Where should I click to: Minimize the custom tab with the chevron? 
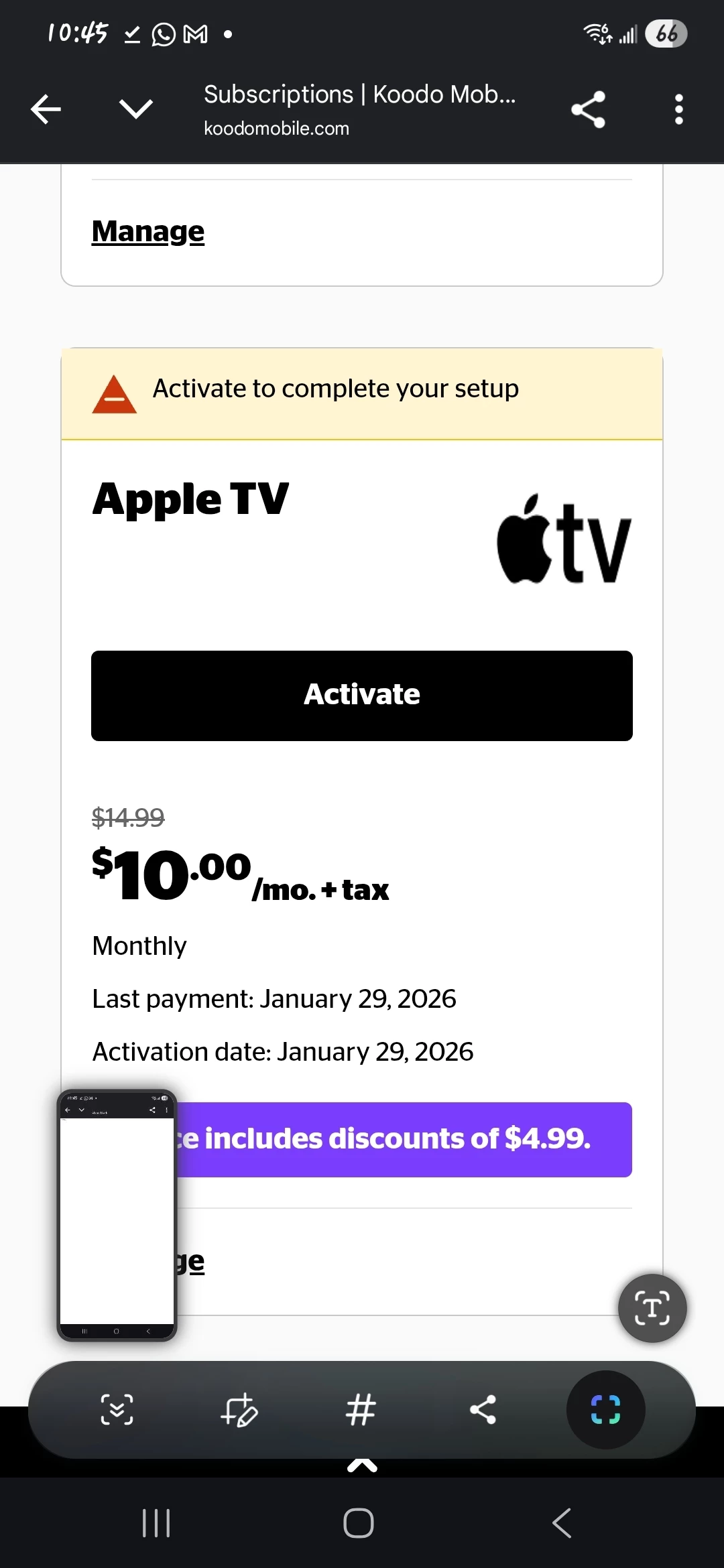click(135, 109)
